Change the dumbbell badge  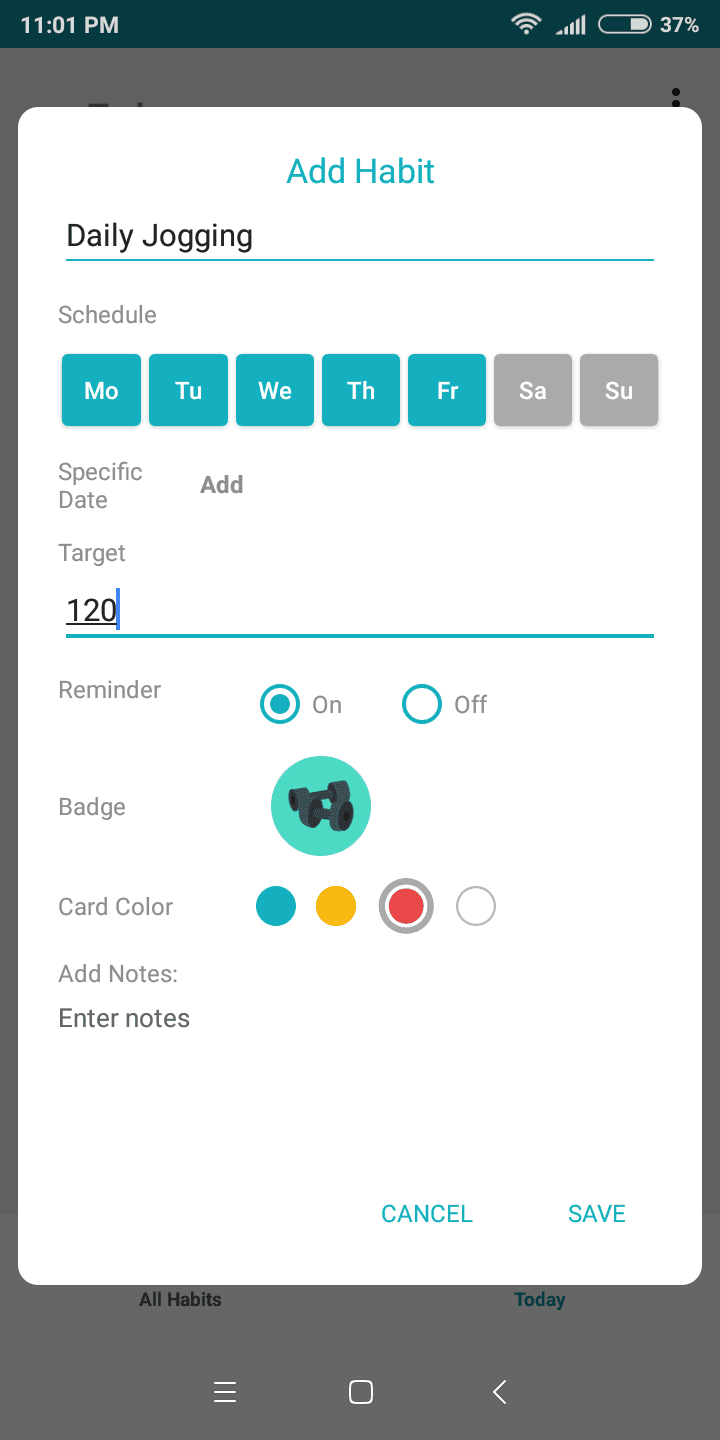tap(321, 806)
